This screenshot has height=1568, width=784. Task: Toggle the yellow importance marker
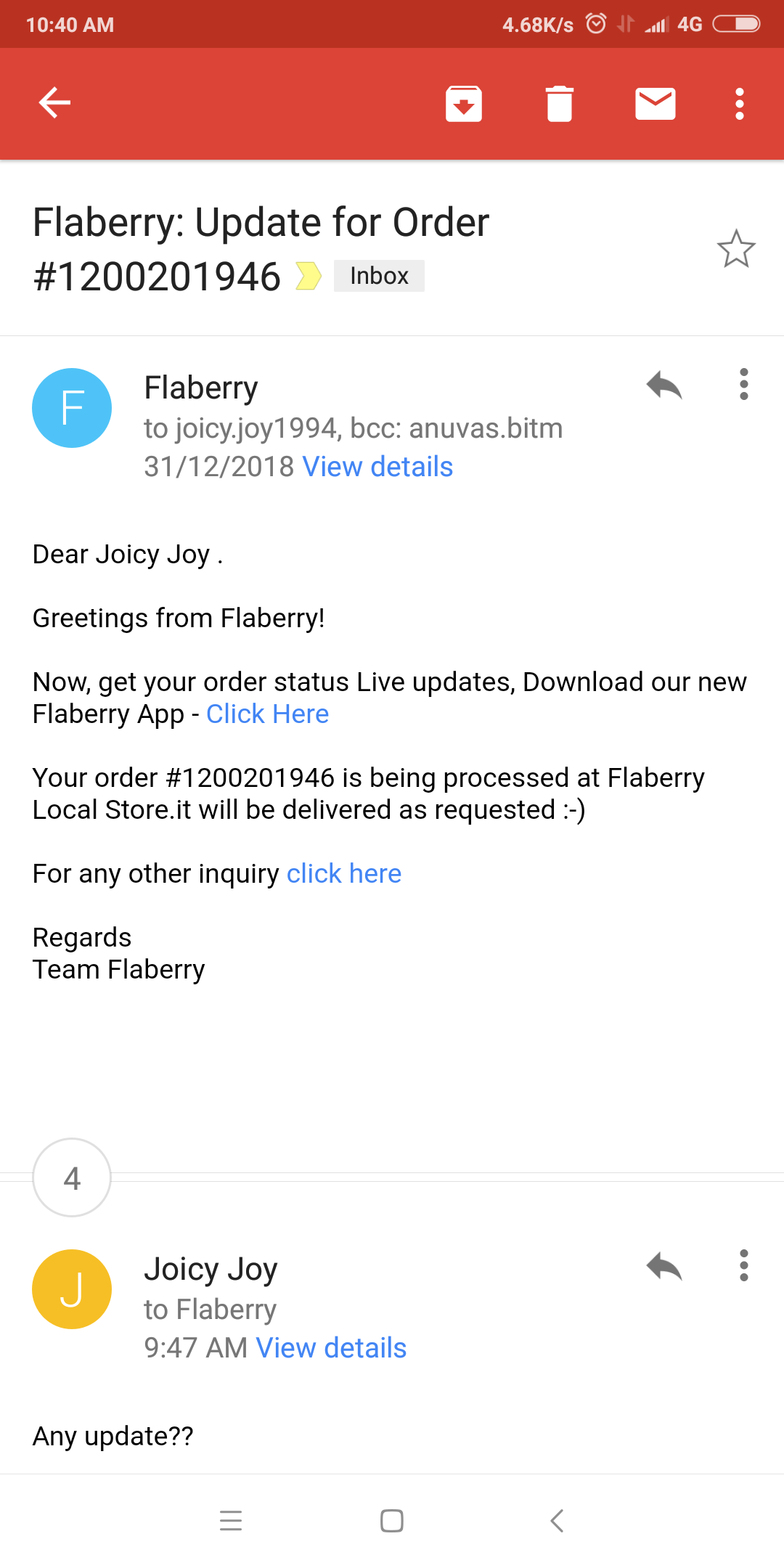pyautogui.click(x=309, y=276)
